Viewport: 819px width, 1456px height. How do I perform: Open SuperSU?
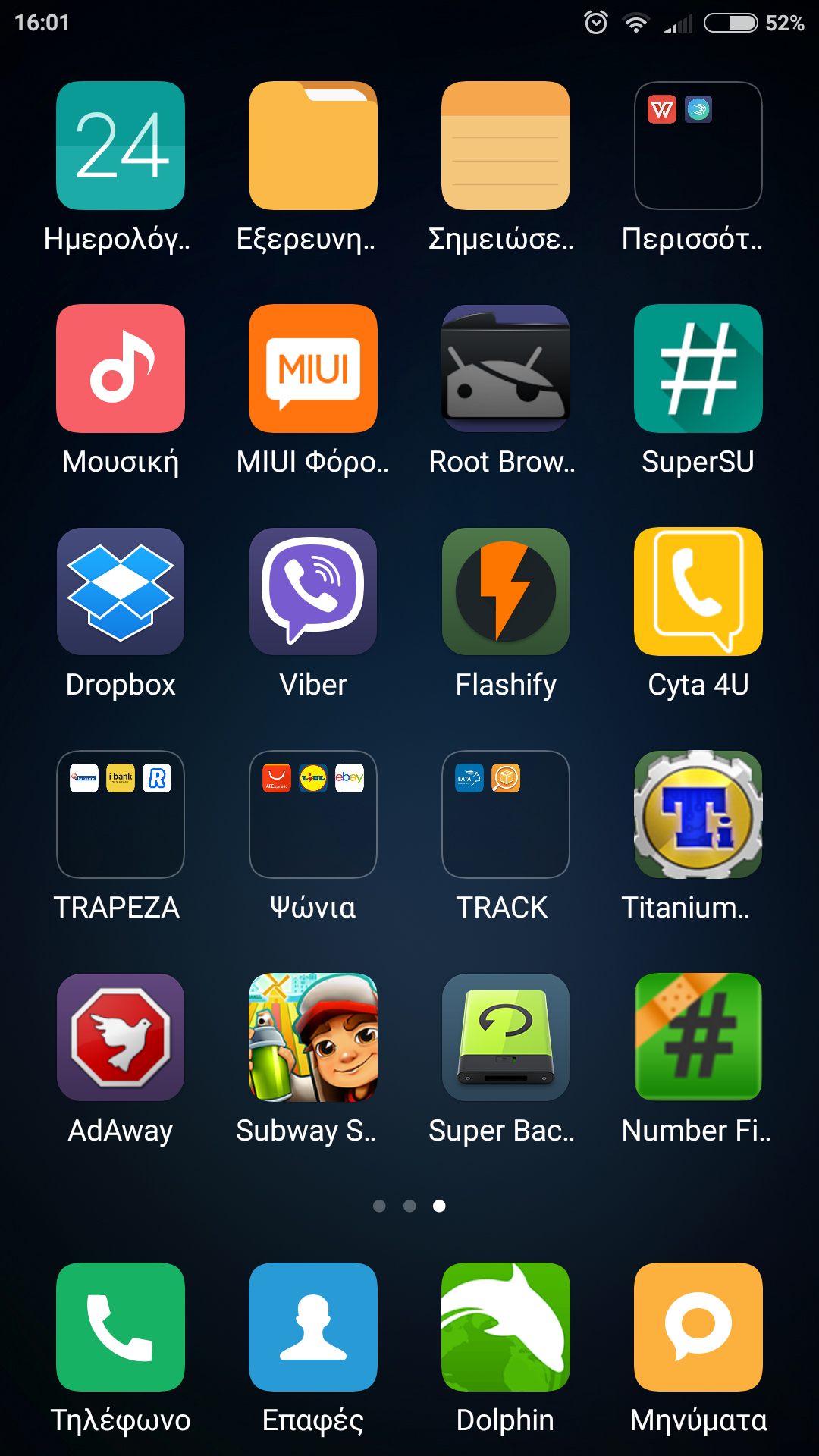(x=698, y=369)
